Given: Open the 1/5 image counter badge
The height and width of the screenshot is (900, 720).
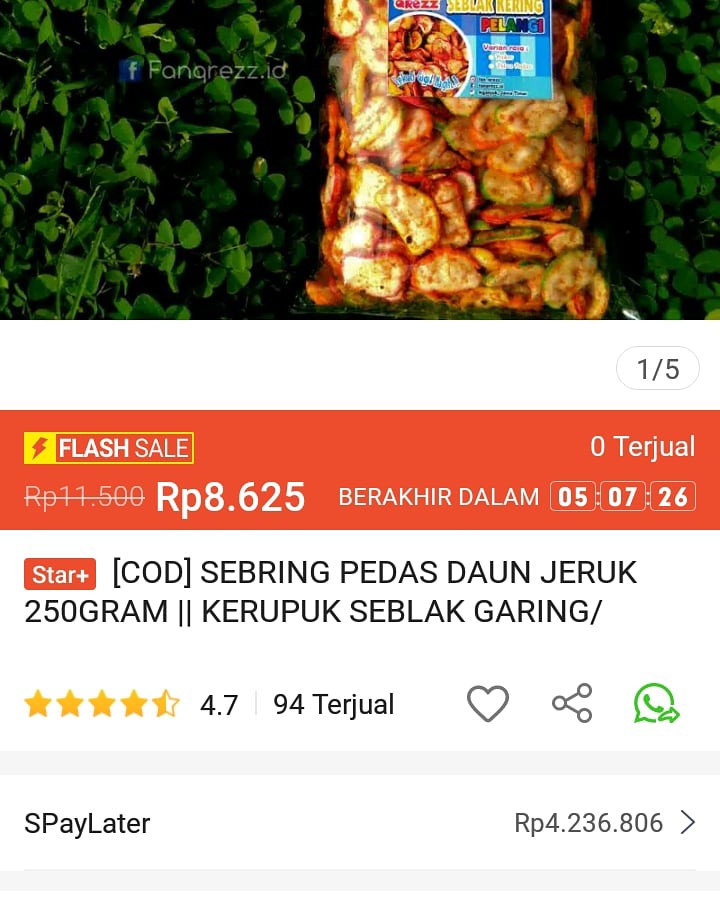Looking at the screenshot, I should tap(657, 368).
